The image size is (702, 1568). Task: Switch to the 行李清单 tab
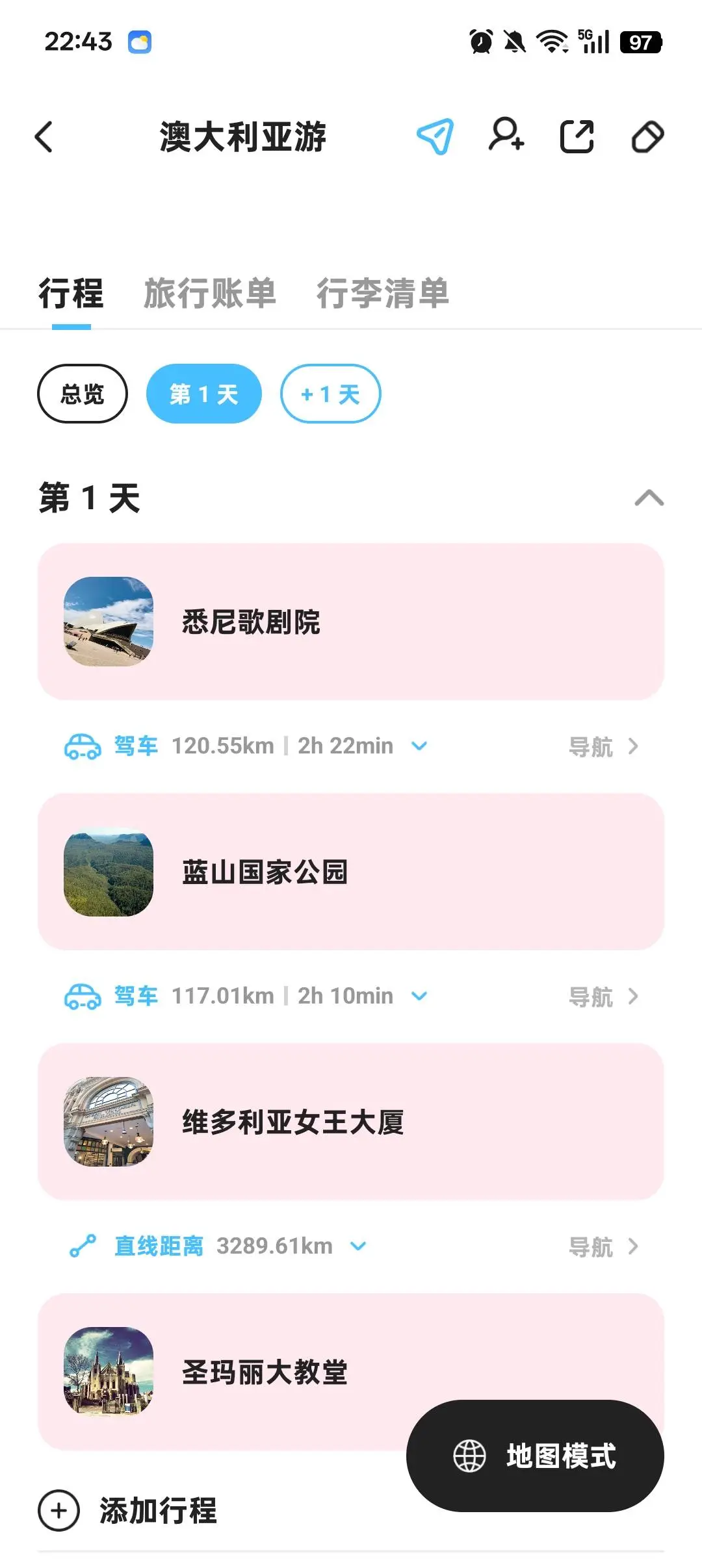382,293
